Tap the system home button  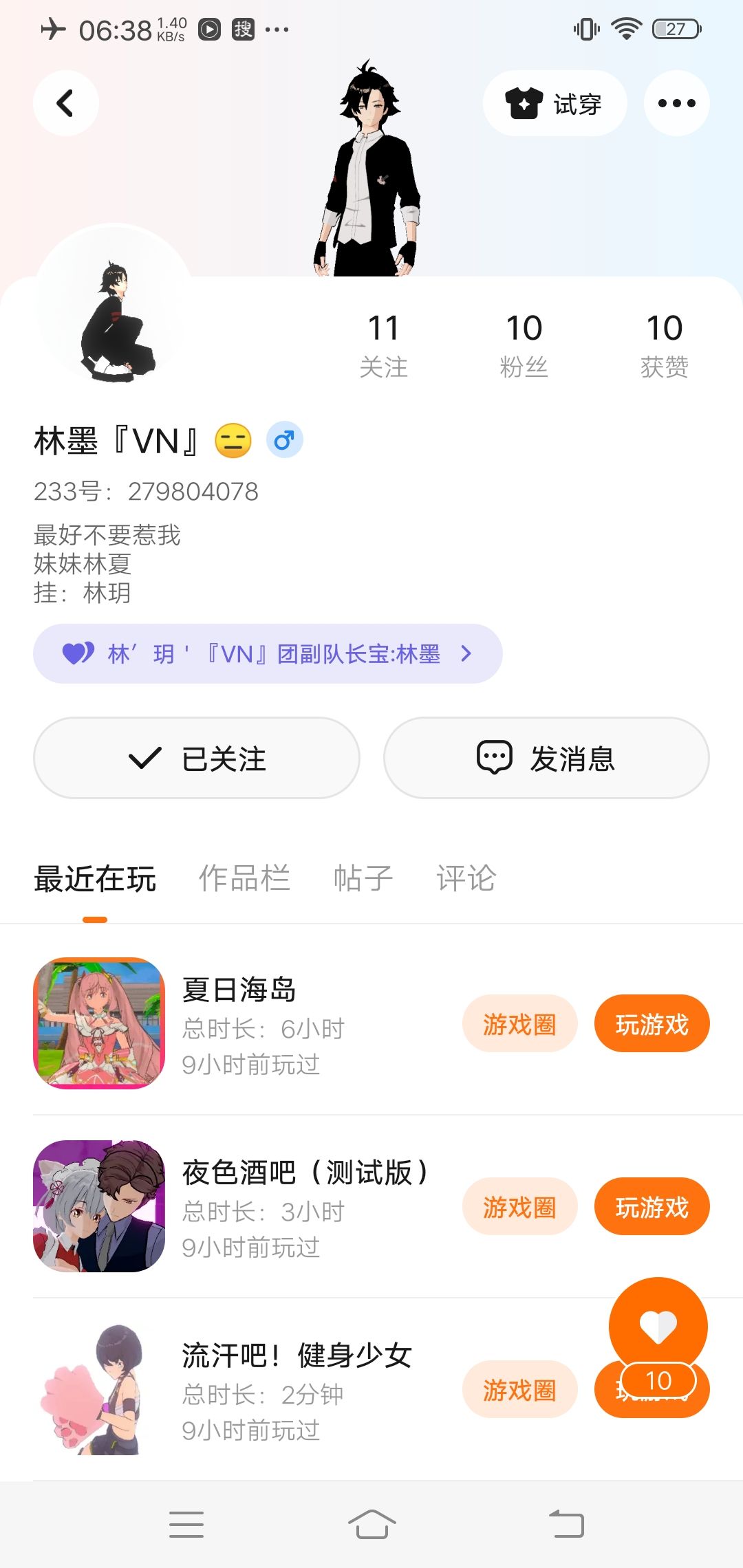click(x=371, y=1524)
